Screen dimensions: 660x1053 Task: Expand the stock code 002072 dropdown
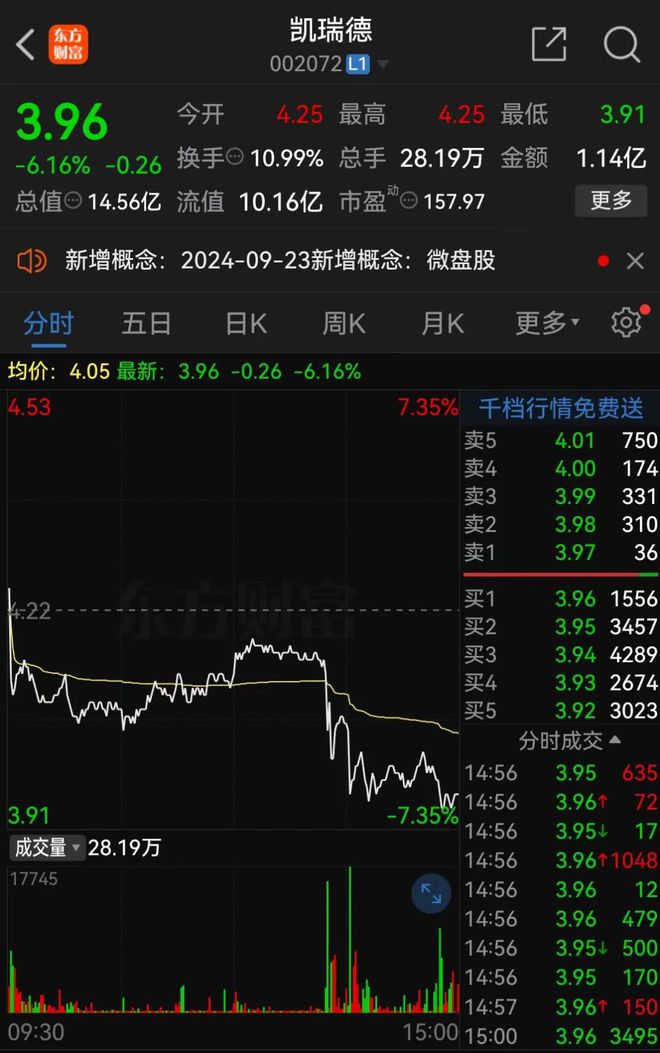pyautogui.click(x=382, y=65)
